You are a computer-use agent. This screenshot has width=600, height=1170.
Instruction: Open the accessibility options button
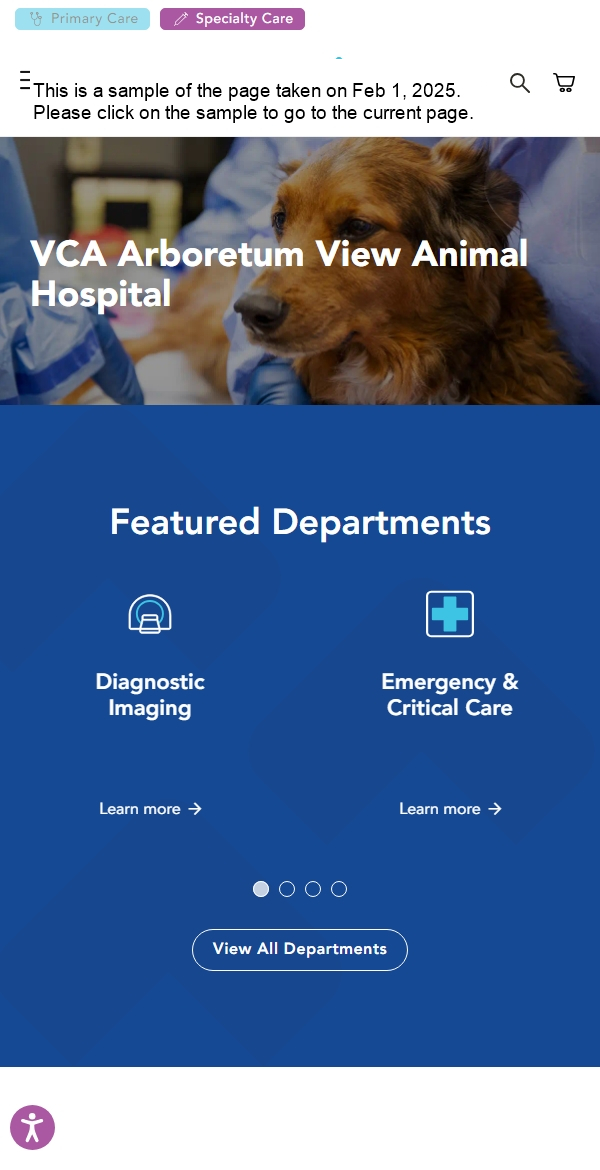[x=32, y=1128]
